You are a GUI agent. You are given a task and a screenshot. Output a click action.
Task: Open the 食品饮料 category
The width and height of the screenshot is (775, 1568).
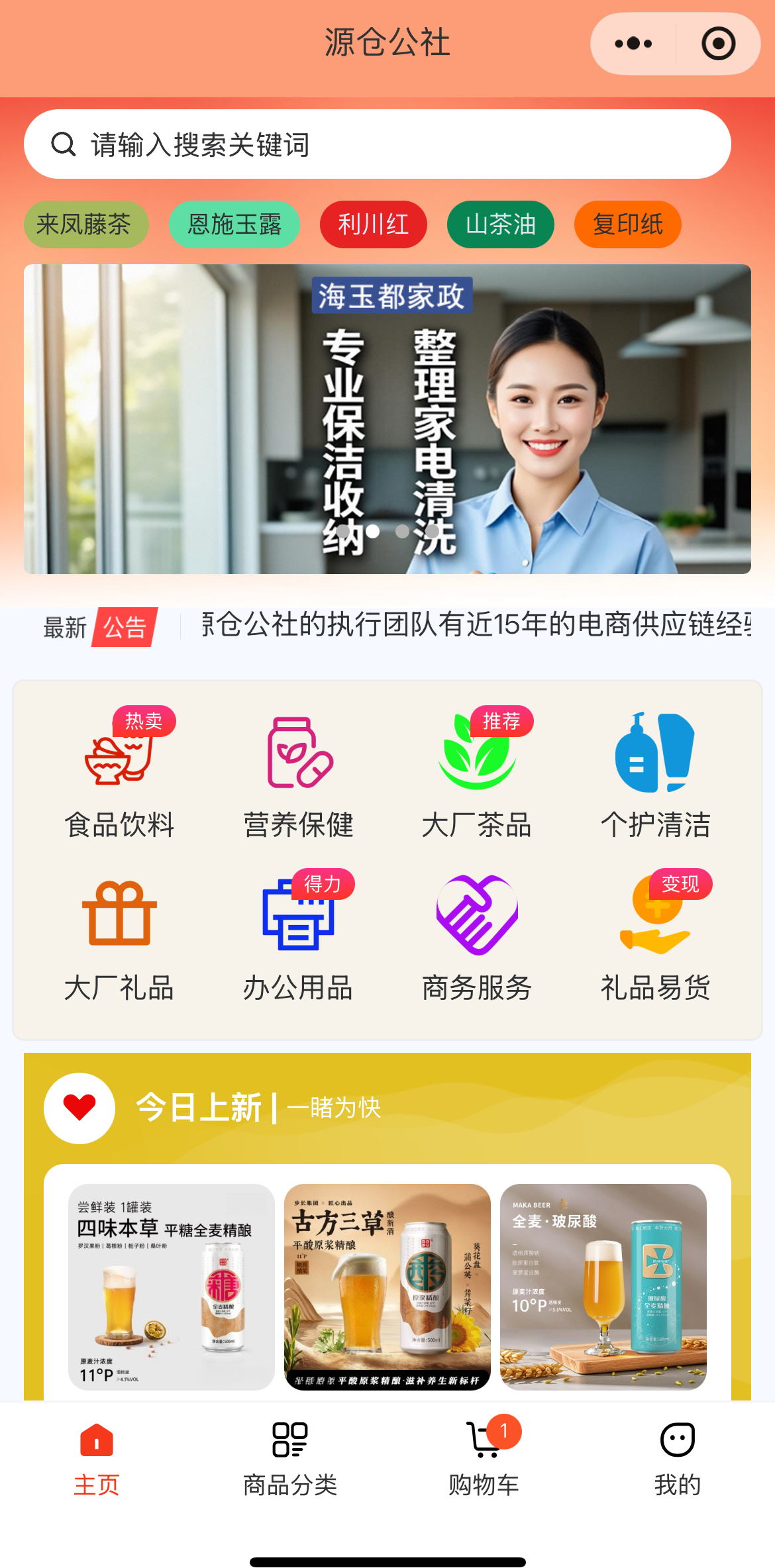click(119, 775)
